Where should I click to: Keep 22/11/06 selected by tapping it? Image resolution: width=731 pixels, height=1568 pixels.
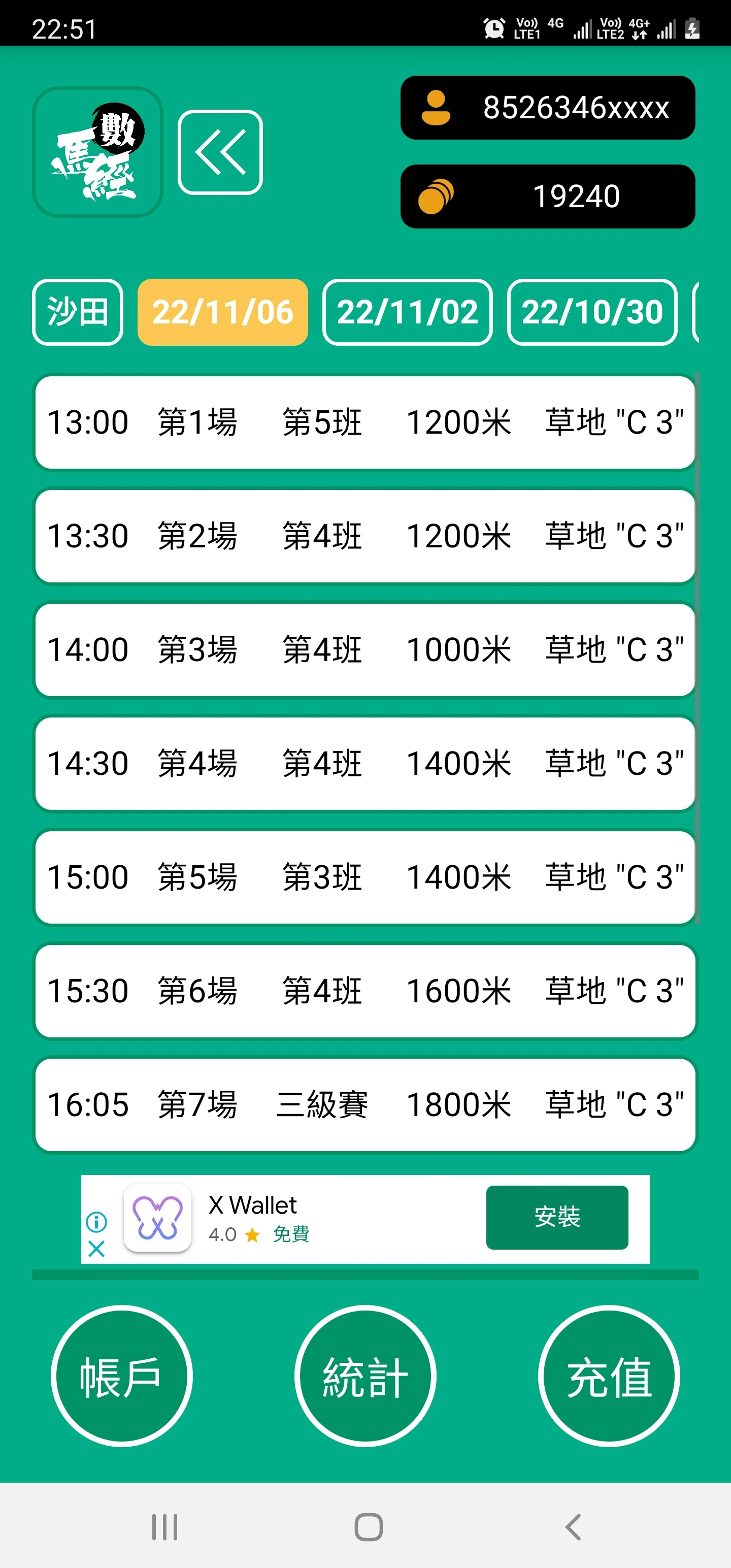223,312
